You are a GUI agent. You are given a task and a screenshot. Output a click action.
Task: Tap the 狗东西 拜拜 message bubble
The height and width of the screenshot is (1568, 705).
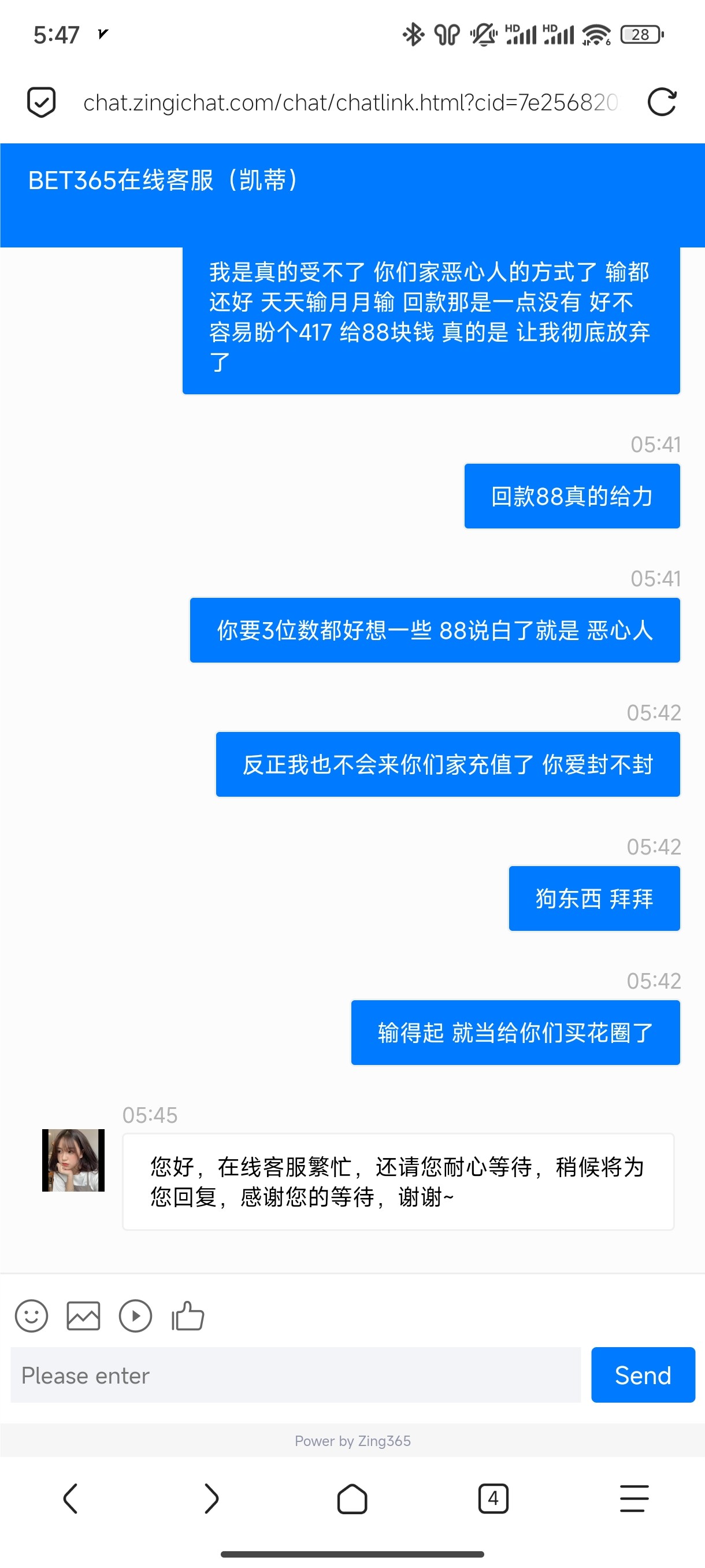point(593,897)
